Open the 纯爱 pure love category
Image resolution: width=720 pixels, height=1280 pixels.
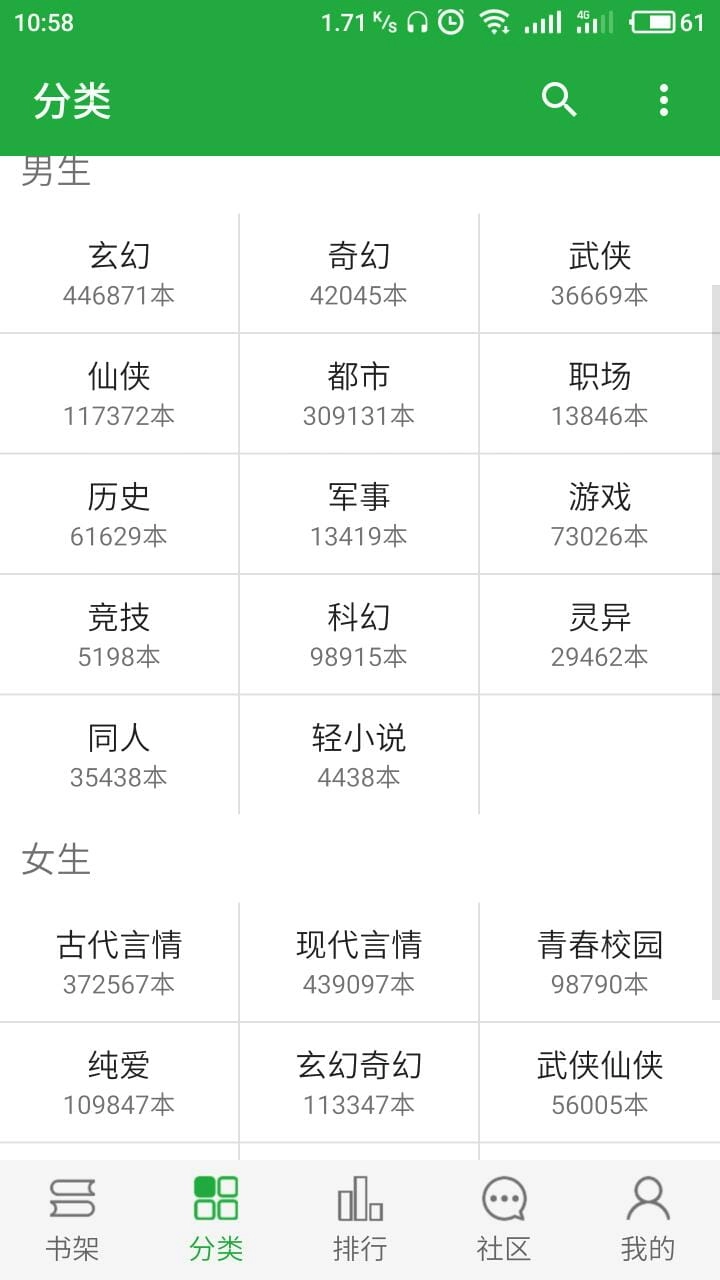[118, 1082]
